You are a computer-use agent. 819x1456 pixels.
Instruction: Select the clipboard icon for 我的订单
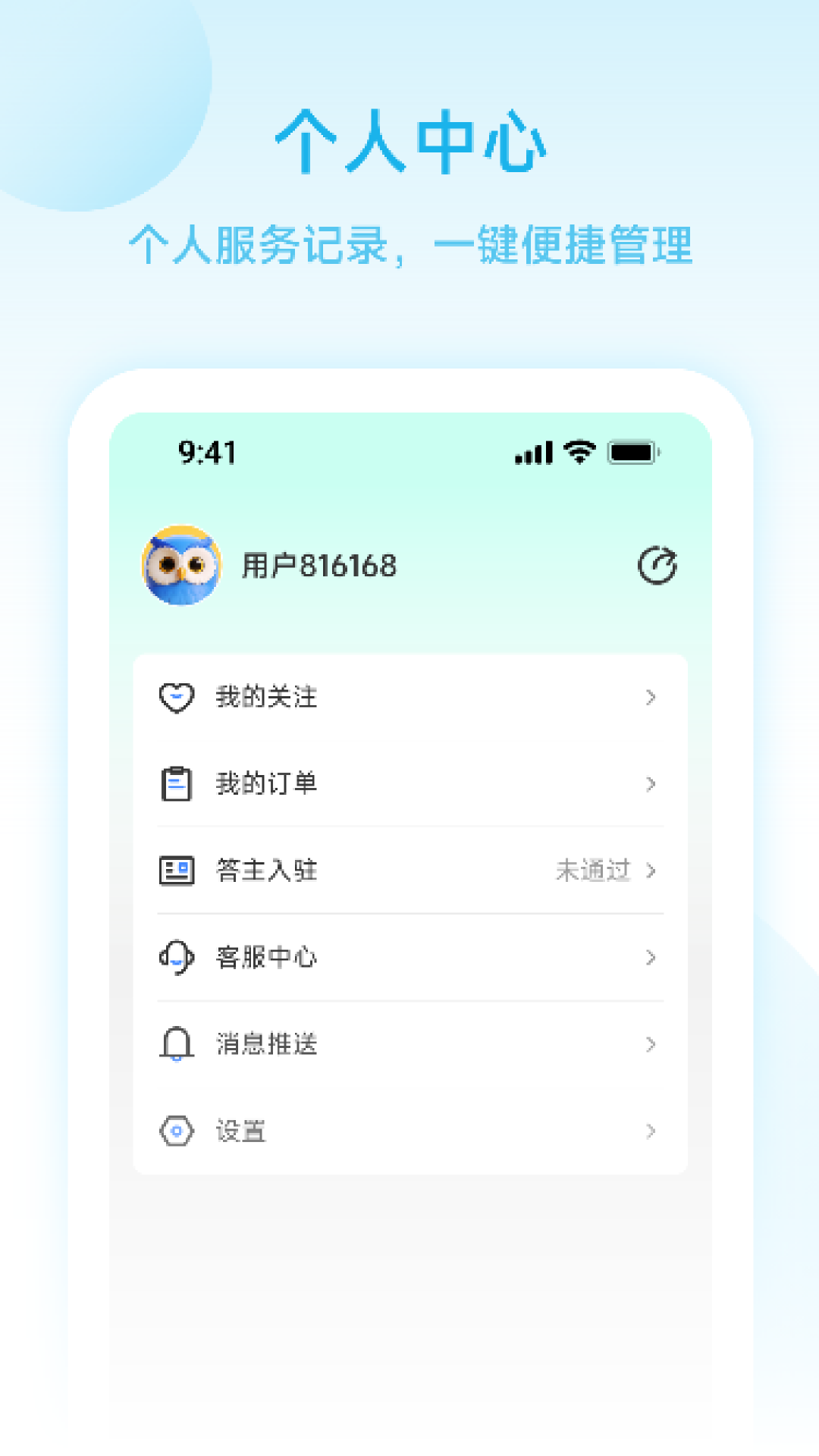(177, 784)
